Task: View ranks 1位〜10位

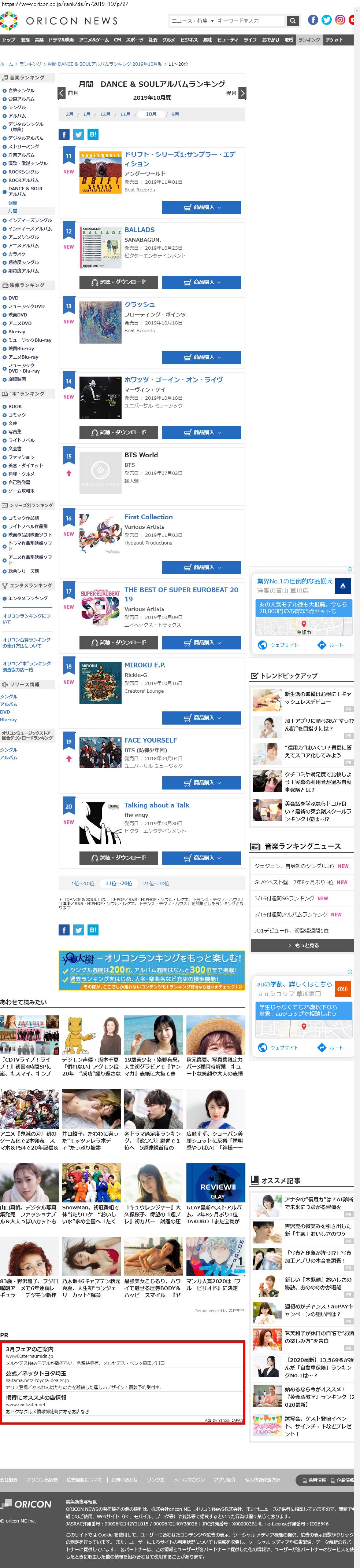Action: click(x=83, y=883)
